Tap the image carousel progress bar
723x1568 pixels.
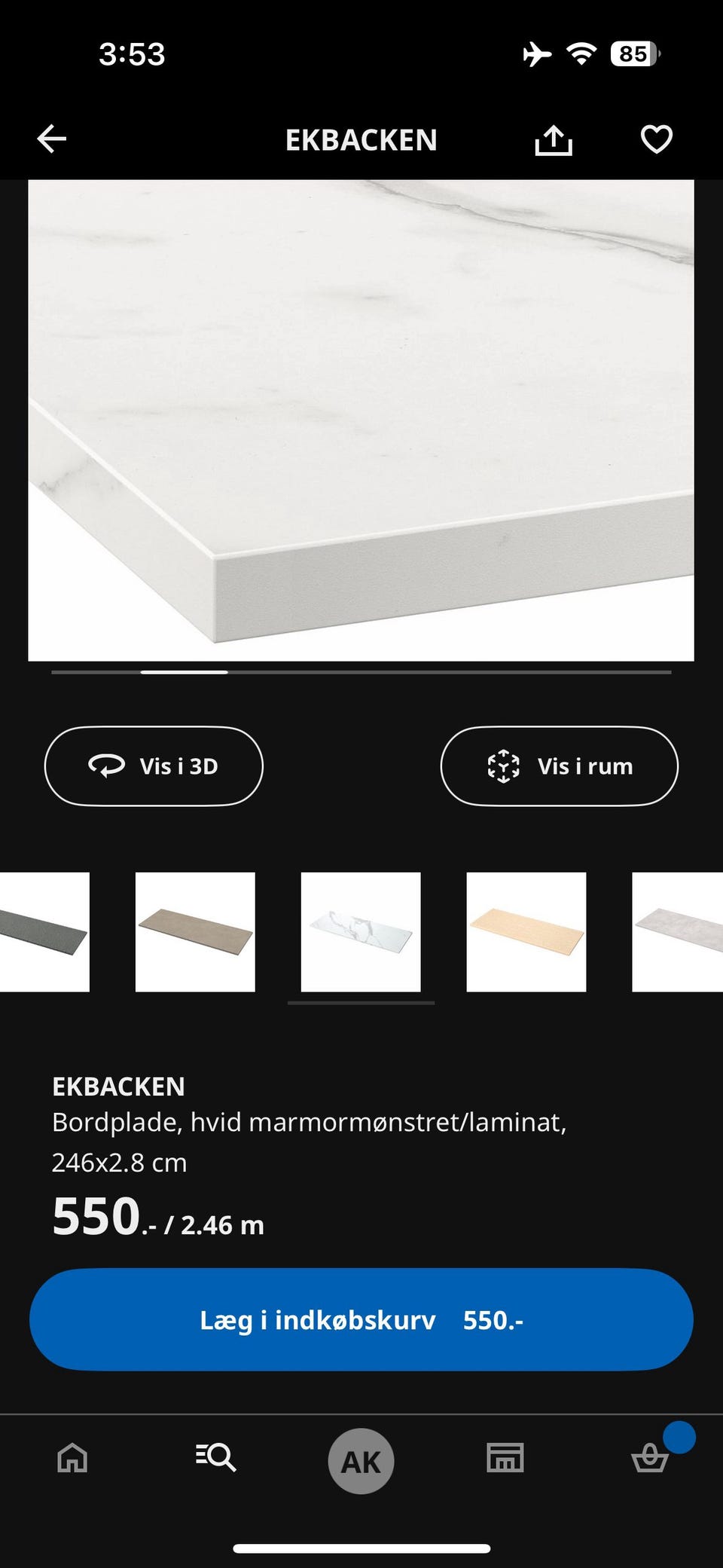pyautogui.click(x=361, y=671)
